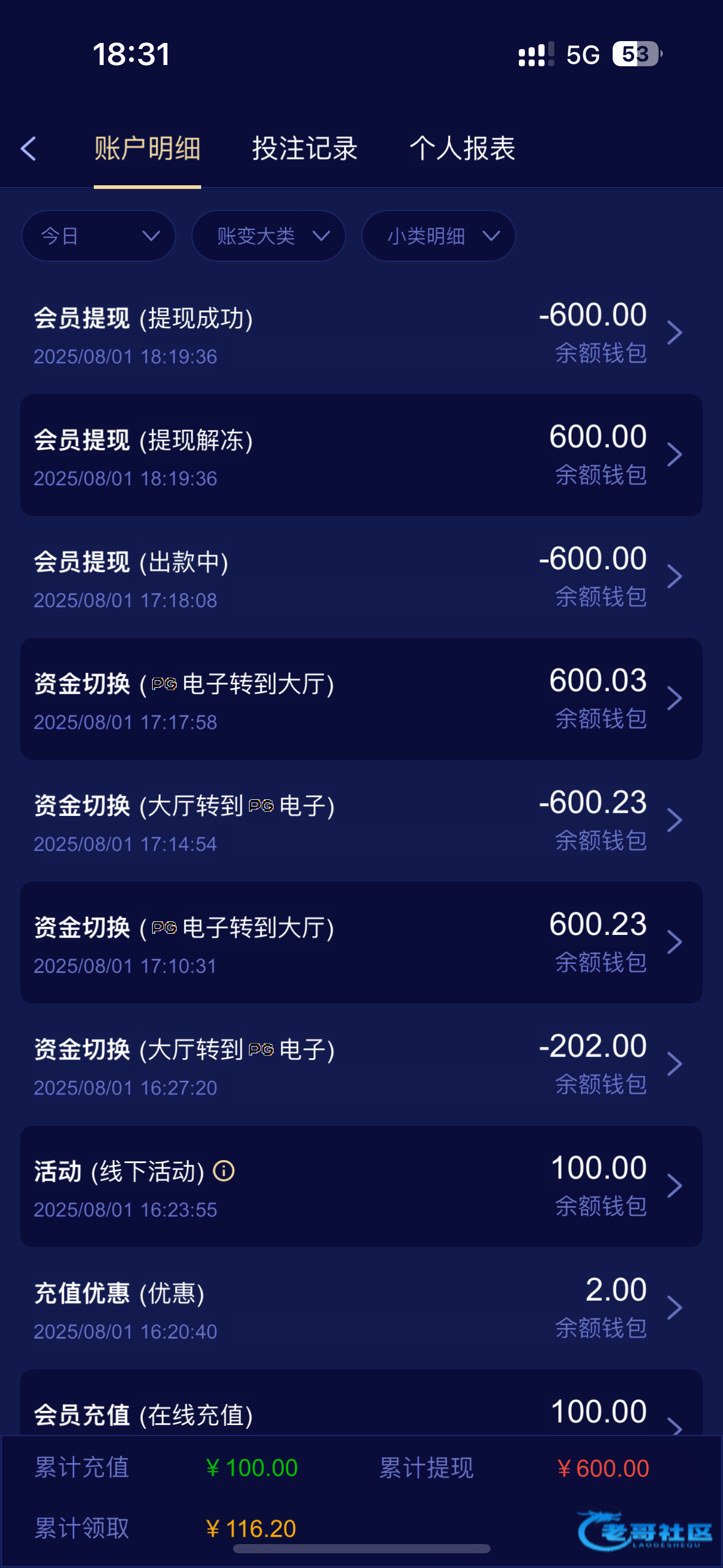Open the 账变大类 filter dropdown

coord(269,236)
